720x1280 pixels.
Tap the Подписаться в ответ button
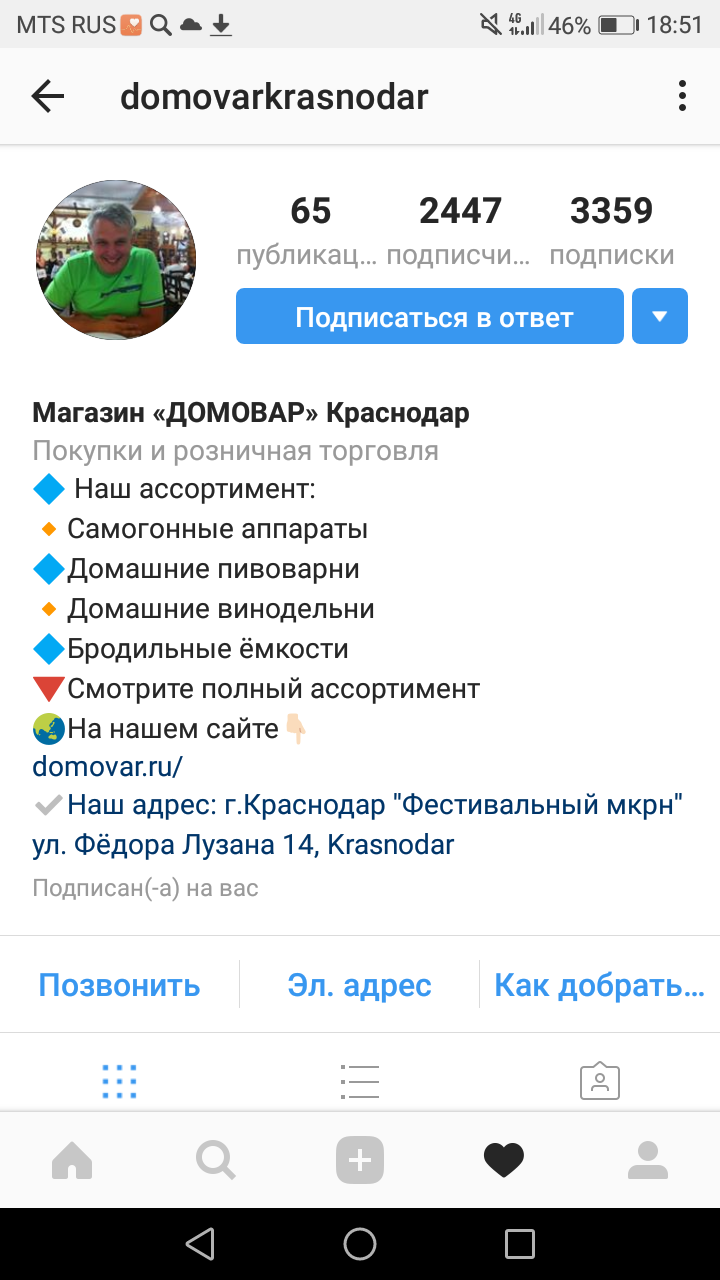tap(430, 316)
